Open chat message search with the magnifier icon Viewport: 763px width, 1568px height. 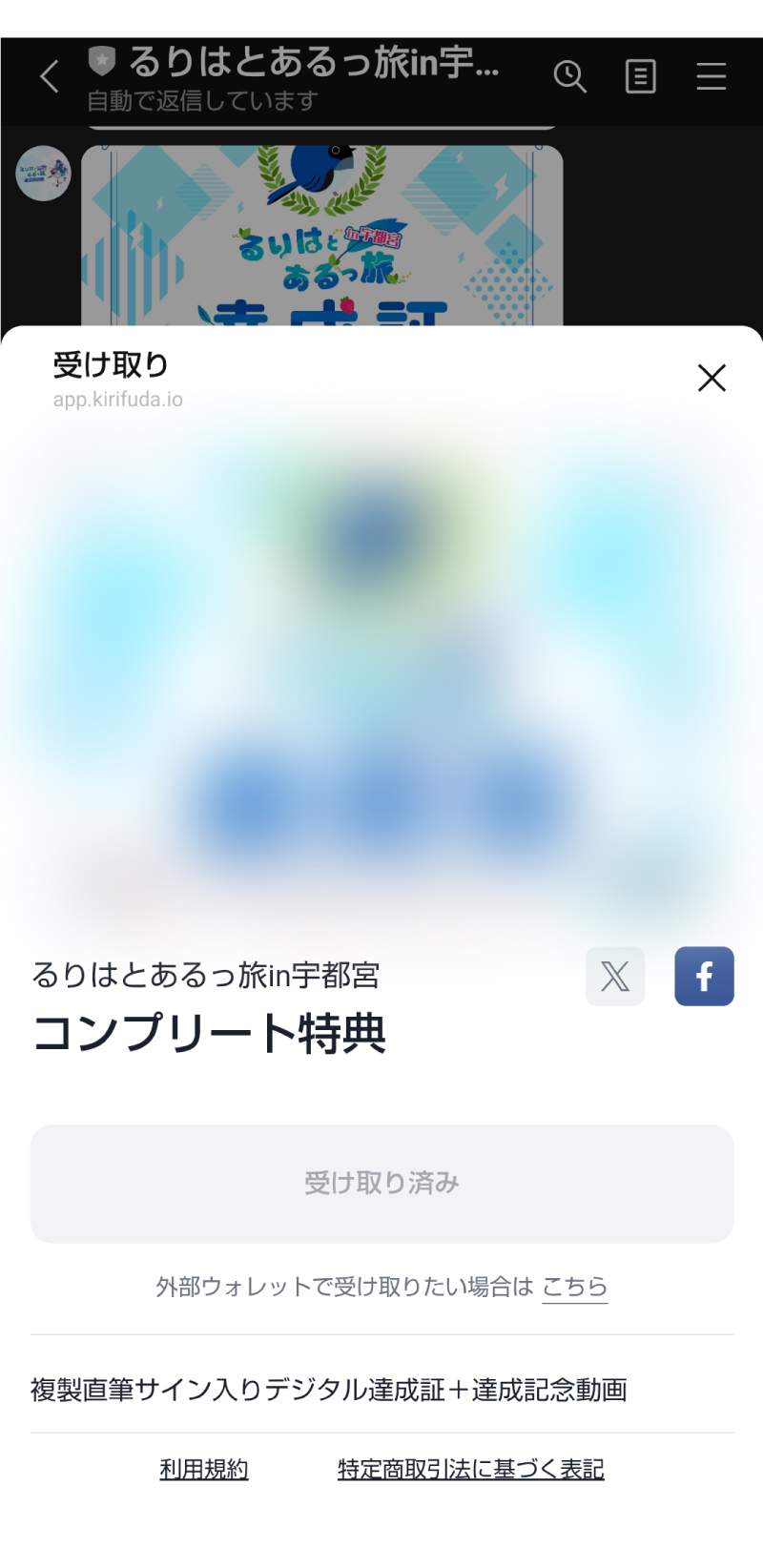(571, 77)
